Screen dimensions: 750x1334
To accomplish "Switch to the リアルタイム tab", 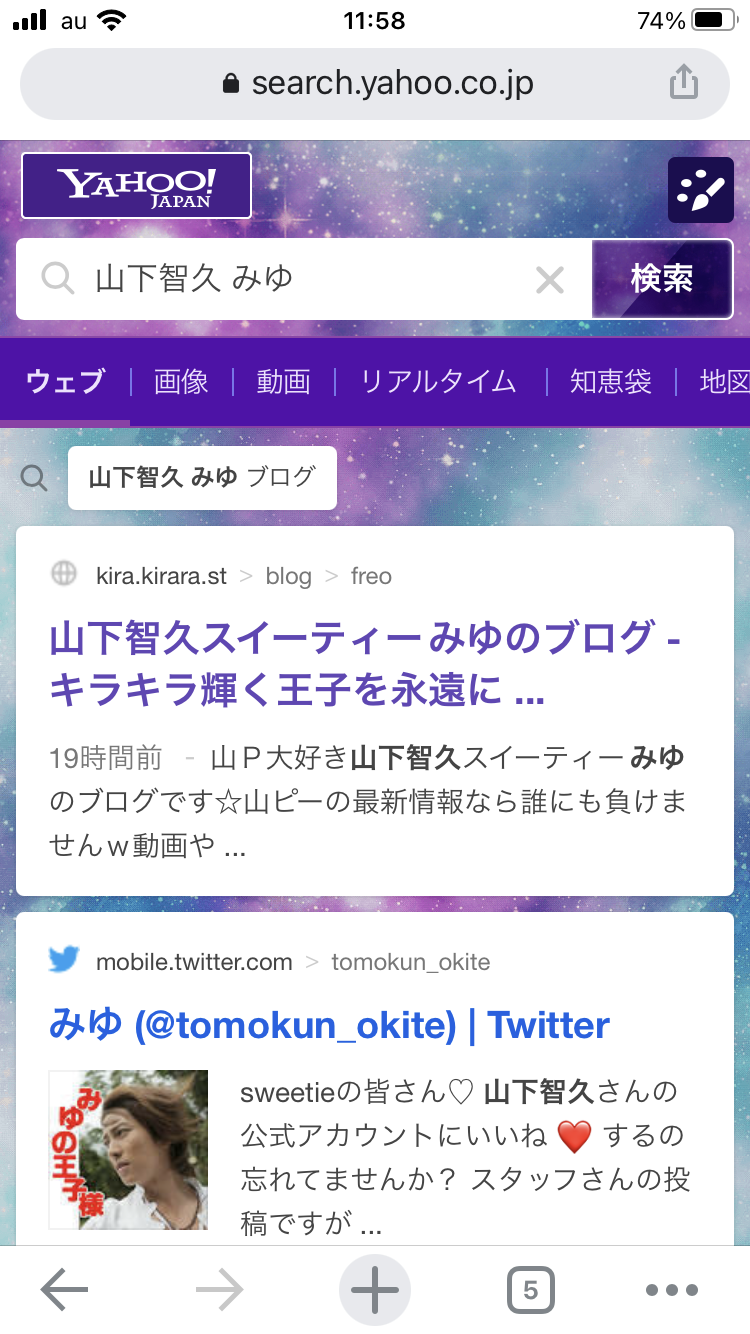I will pyautogui.click(x=439, y=381).
